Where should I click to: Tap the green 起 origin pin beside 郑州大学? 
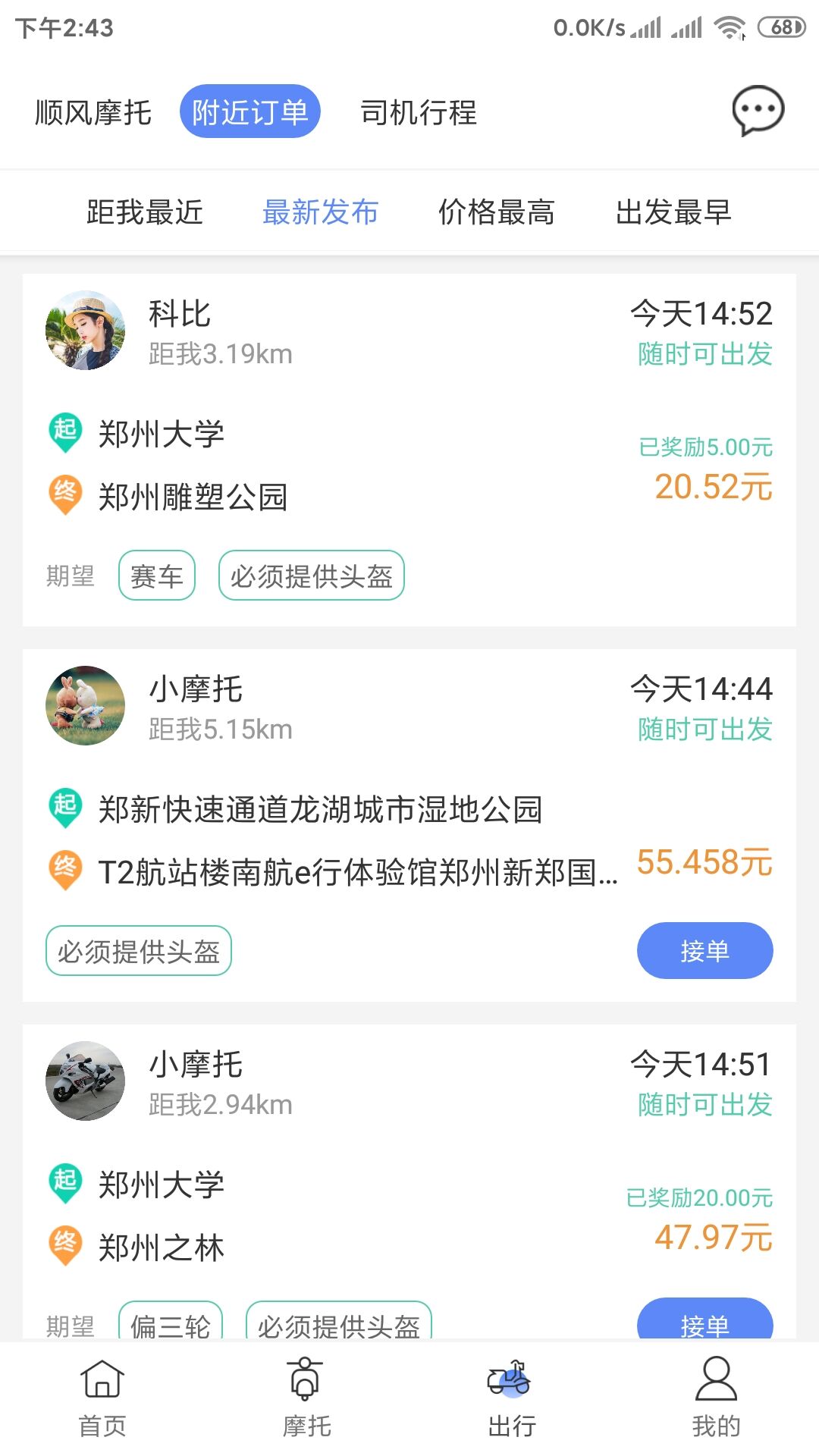click(x=65, y=432)
